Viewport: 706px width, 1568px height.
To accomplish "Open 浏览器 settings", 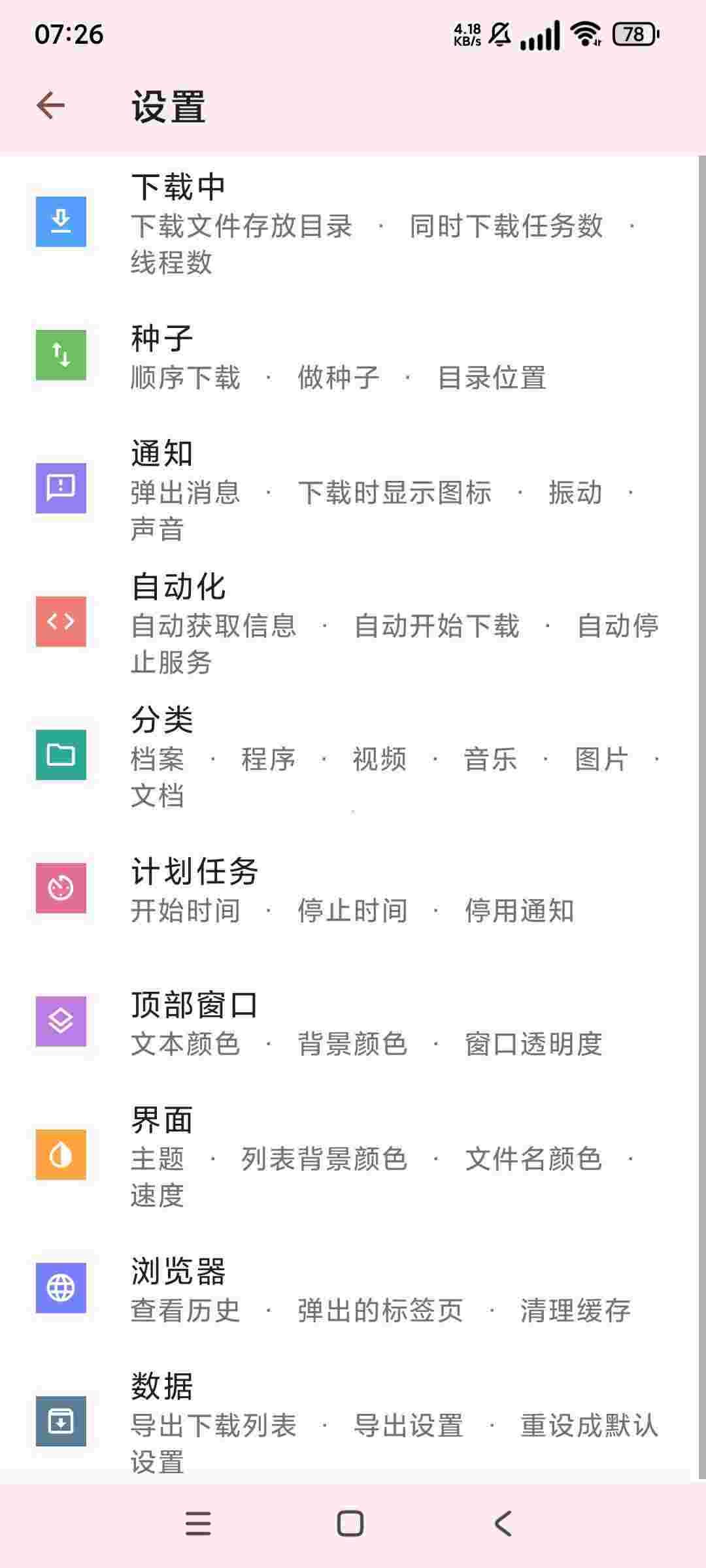I will [353, 1288].
